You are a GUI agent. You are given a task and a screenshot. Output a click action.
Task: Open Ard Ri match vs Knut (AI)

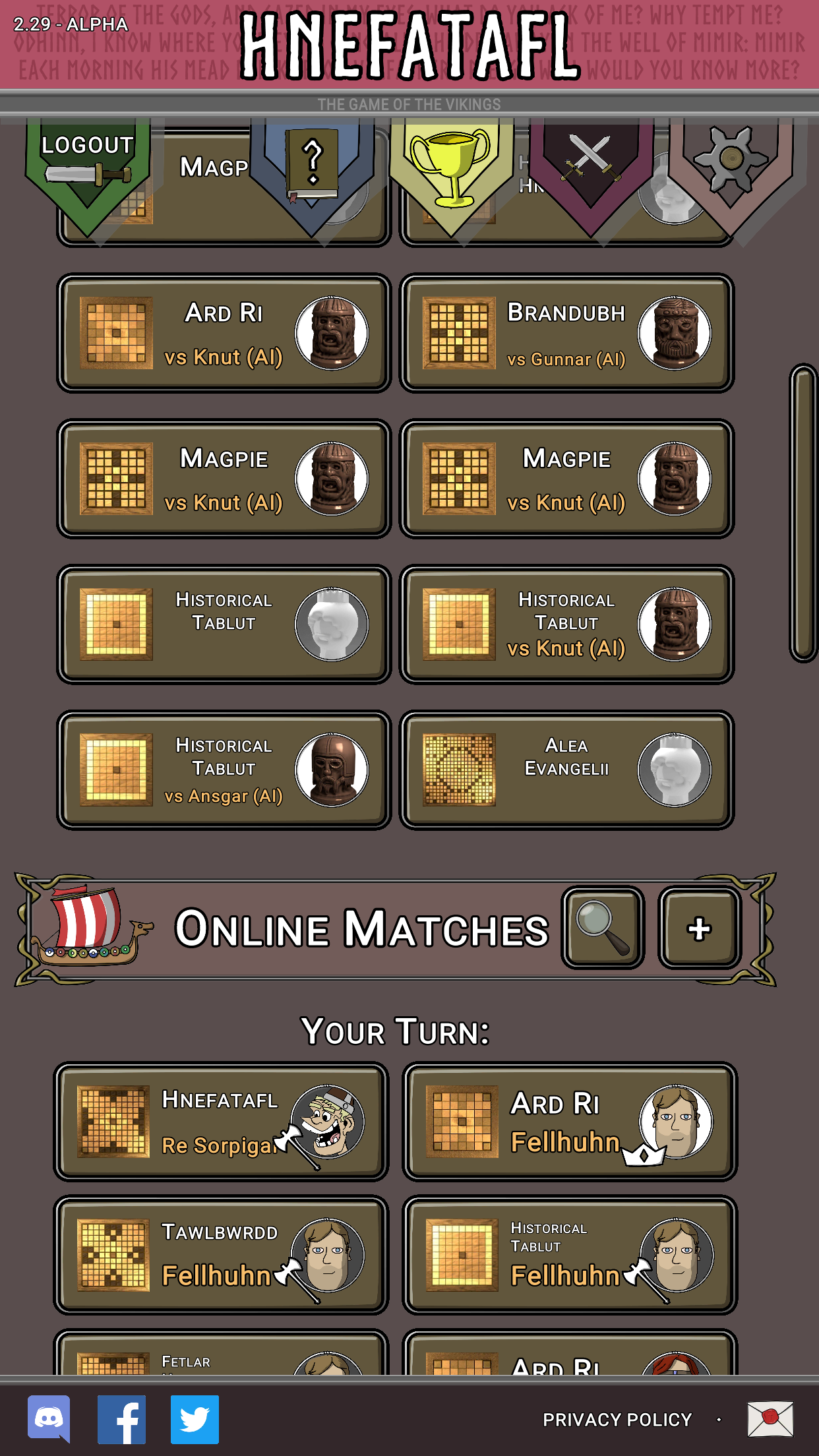(x=224, y=334)
